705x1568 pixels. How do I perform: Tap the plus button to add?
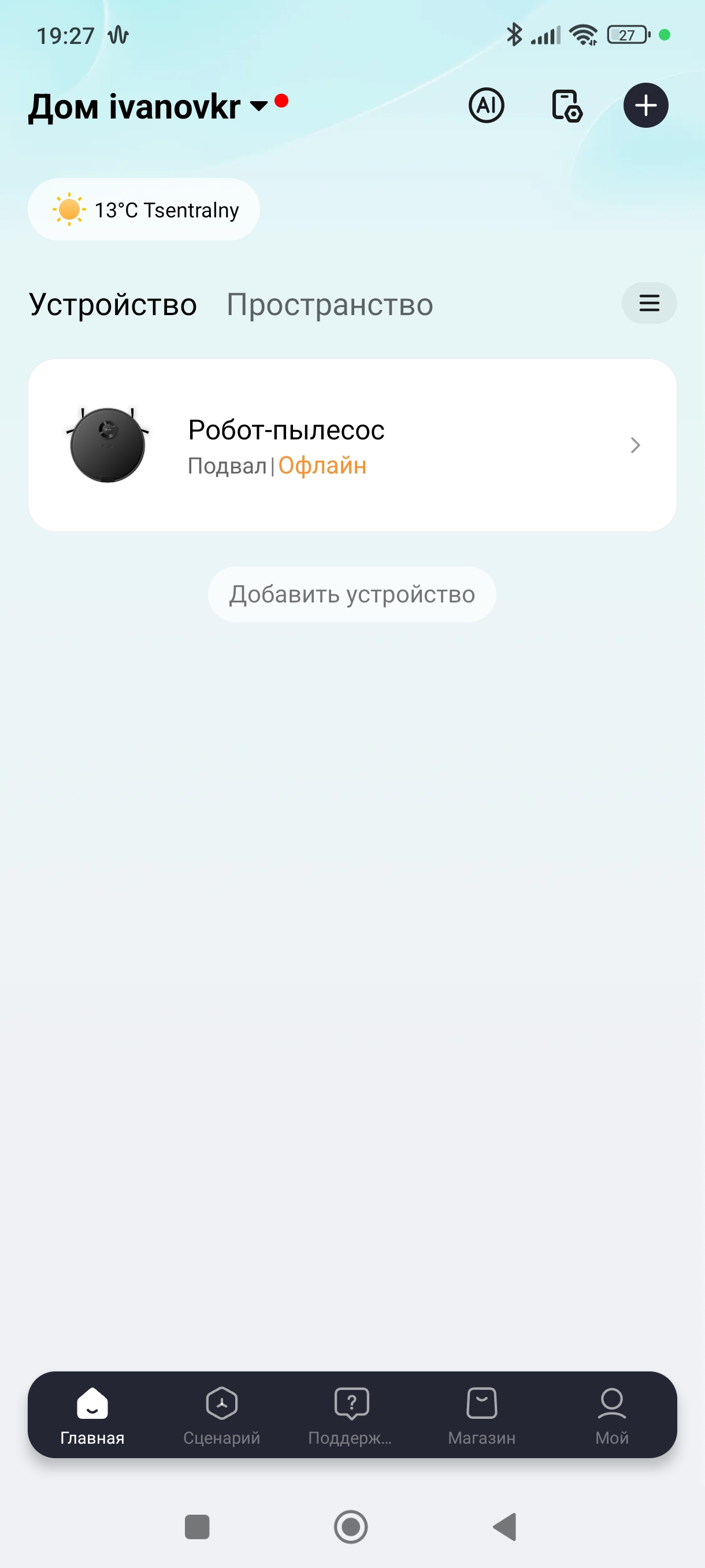[x=645, y=105]
